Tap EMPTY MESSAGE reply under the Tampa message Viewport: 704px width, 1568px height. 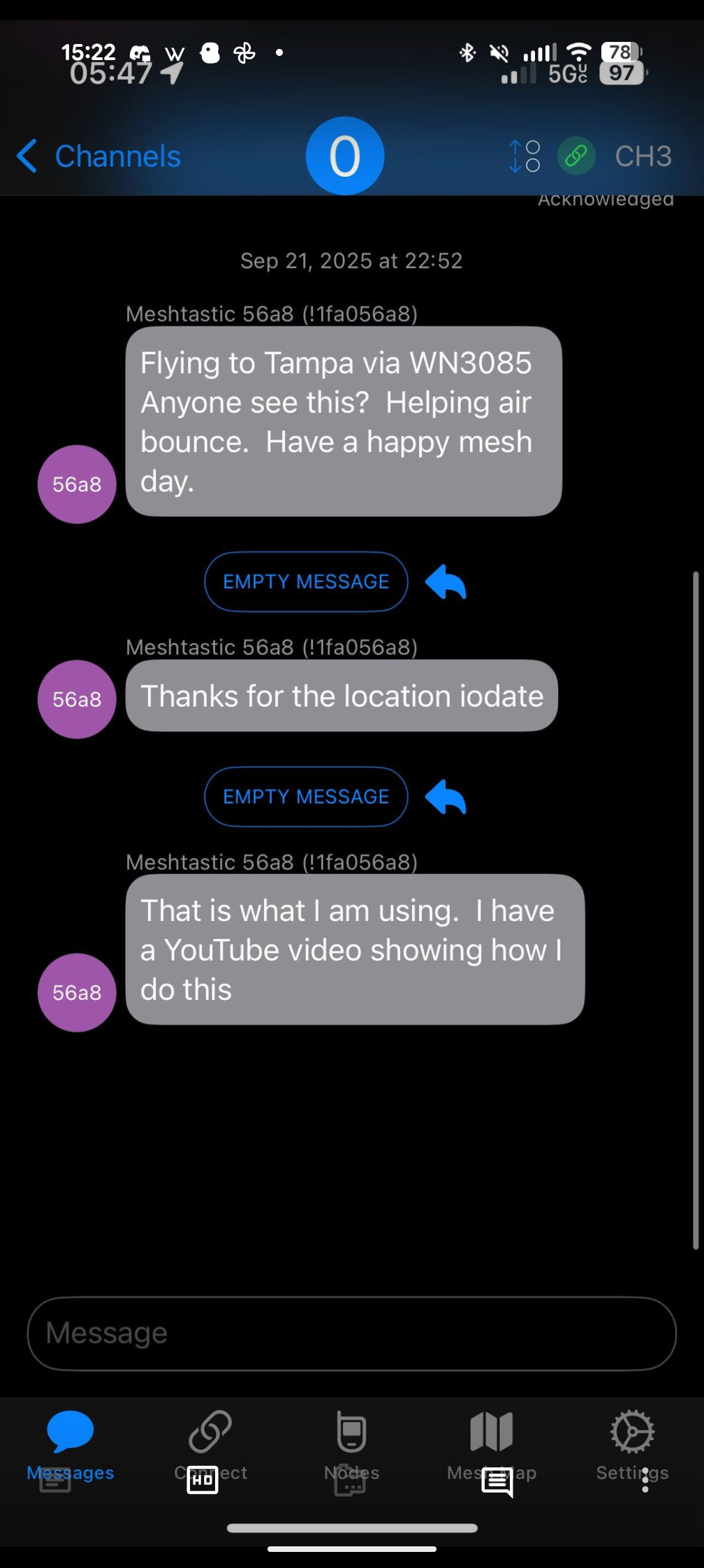pos(306,581)
